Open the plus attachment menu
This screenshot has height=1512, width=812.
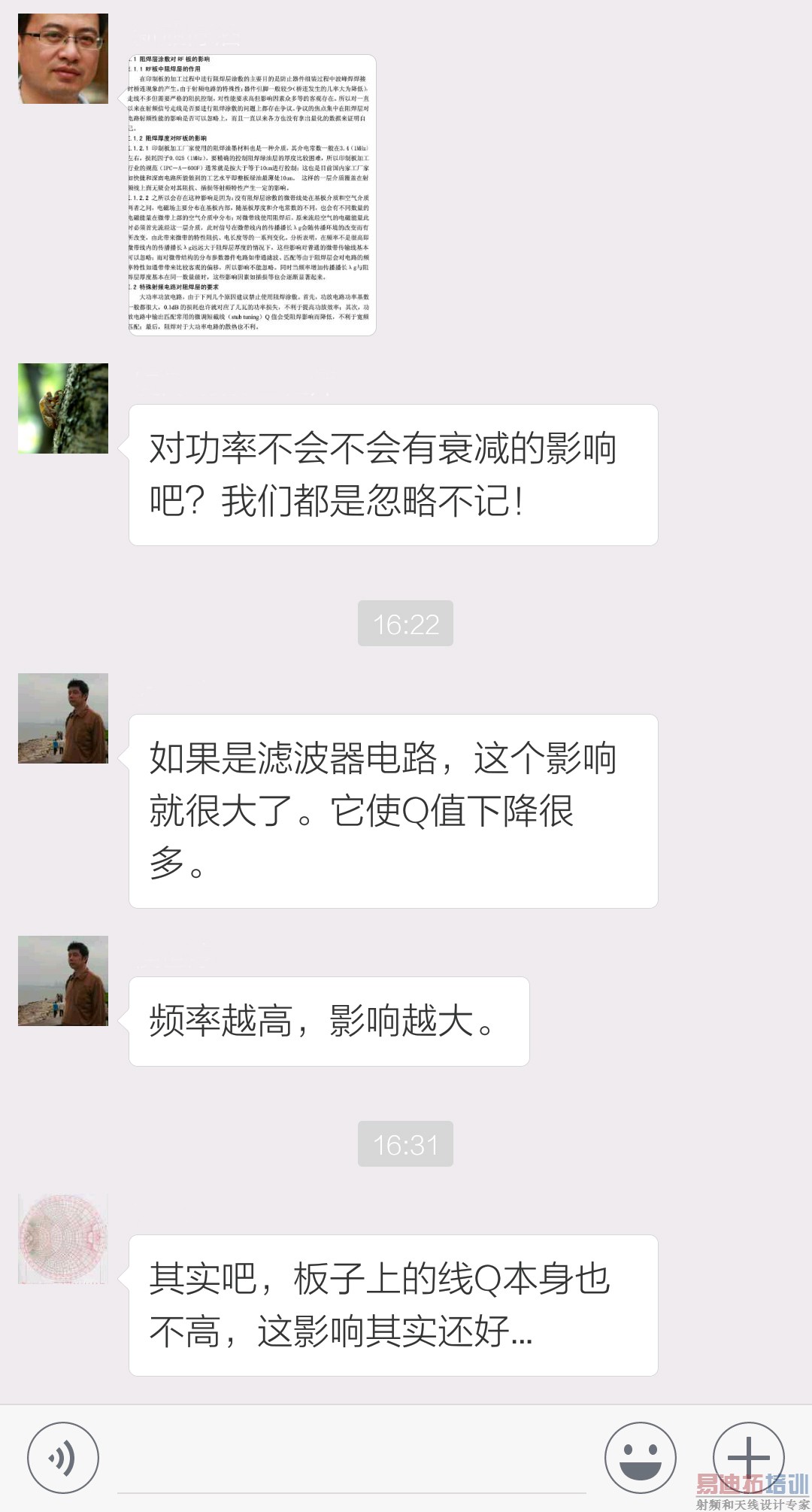pyautogui.click(x=747, y=1456)
